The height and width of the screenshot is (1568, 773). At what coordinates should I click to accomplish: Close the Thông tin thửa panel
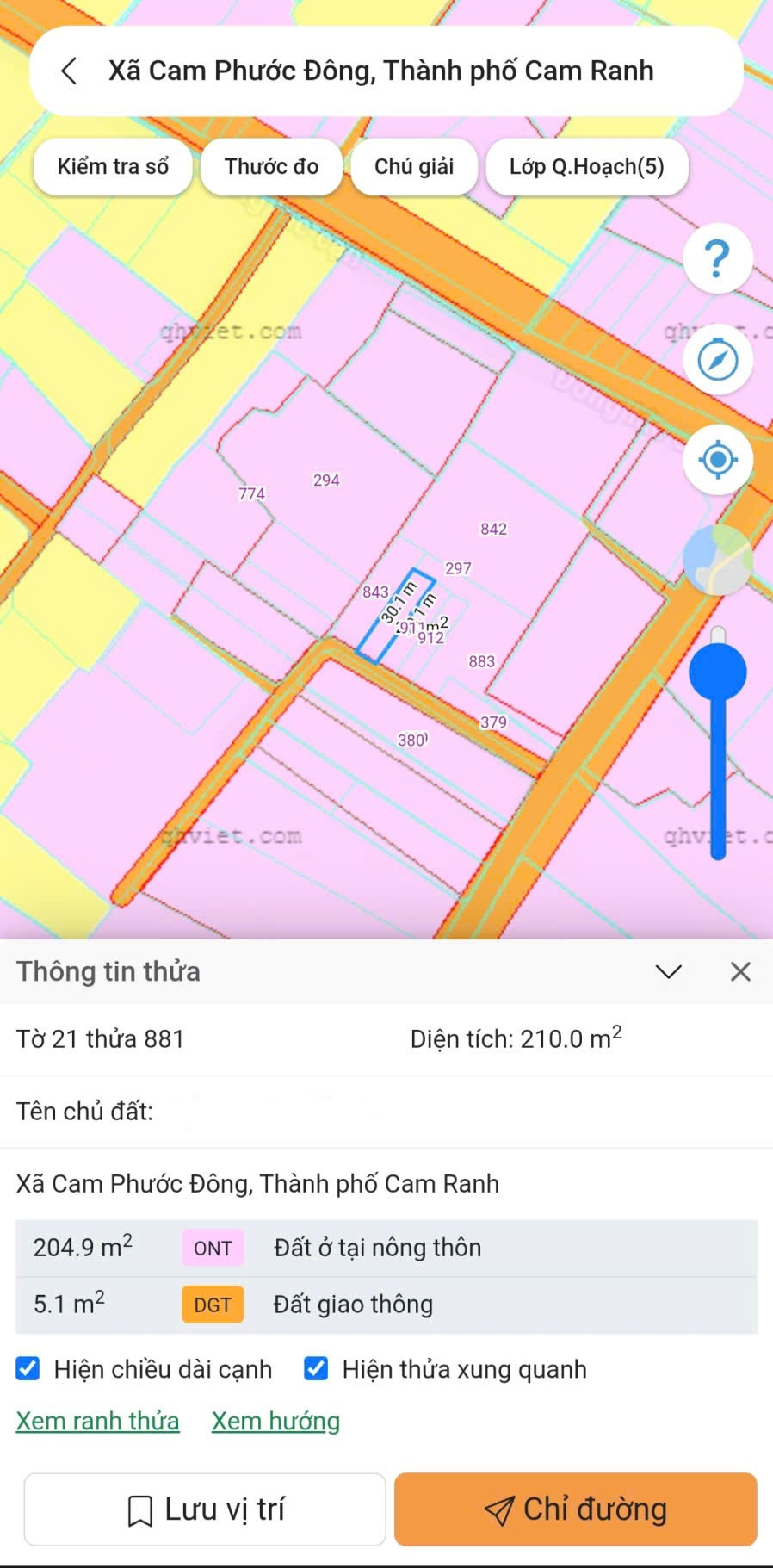[x=740, y=972]
